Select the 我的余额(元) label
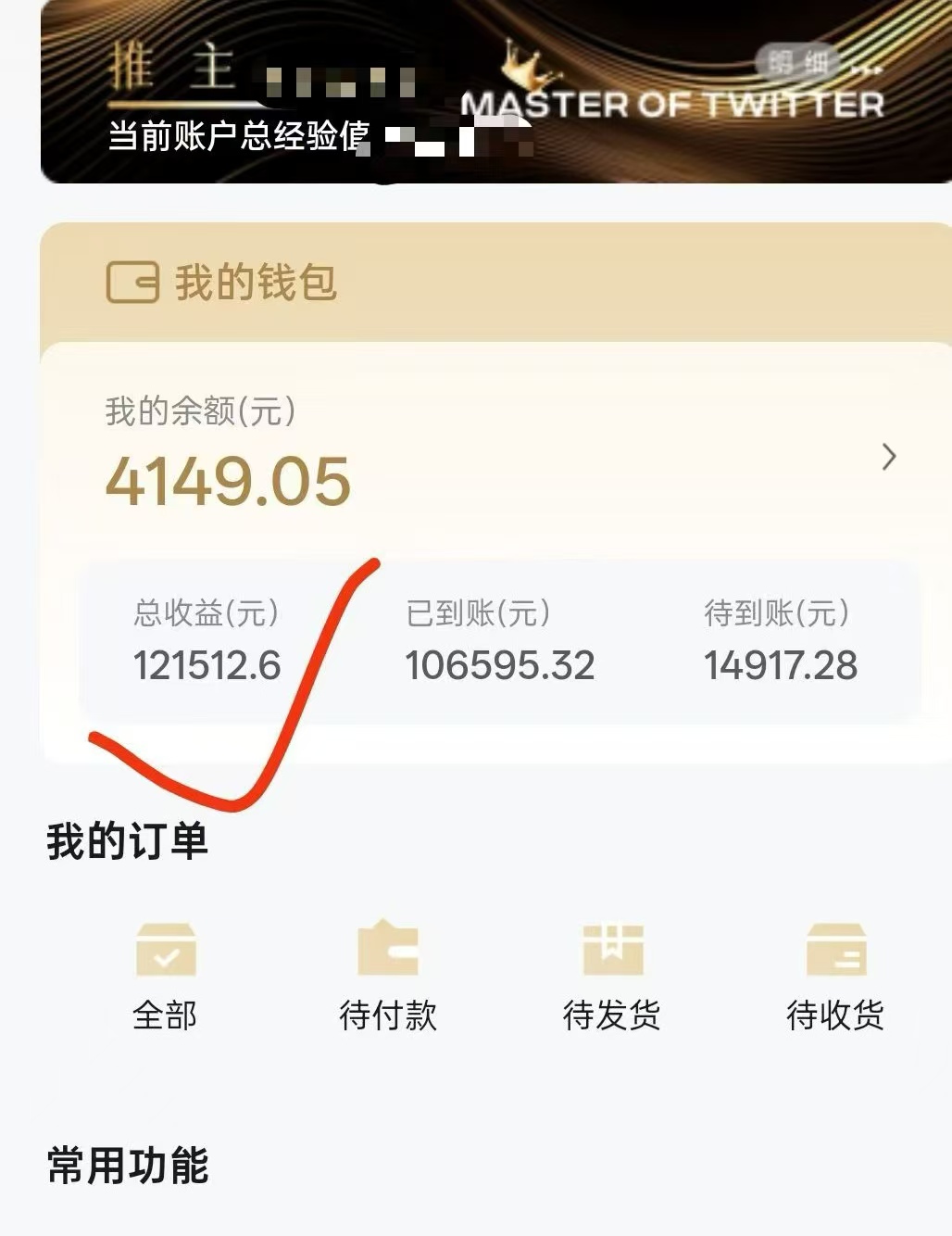952x1236 pixels. (x=197, y=410)
